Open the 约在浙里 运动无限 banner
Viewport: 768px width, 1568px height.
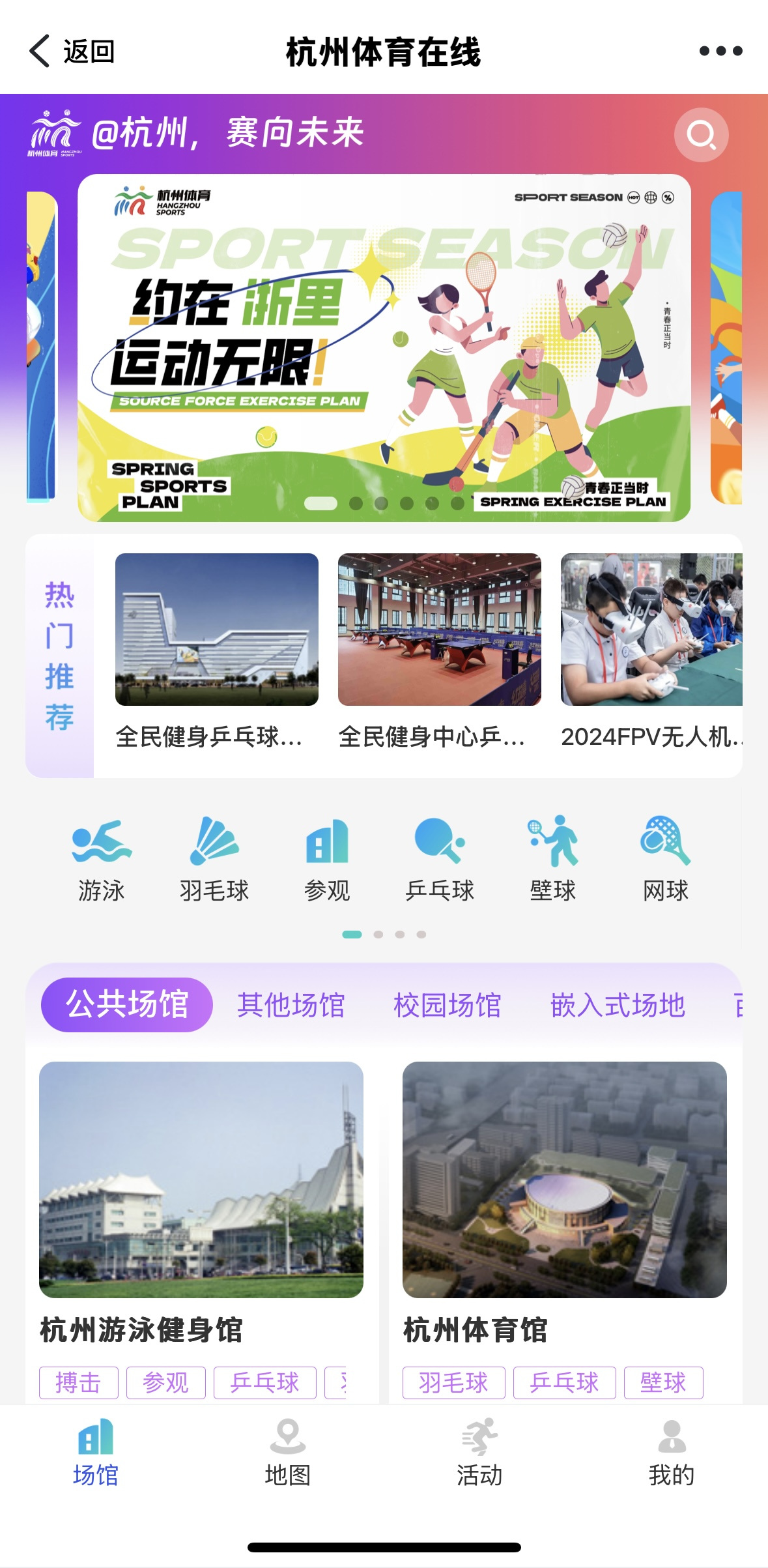pos(384,347)
